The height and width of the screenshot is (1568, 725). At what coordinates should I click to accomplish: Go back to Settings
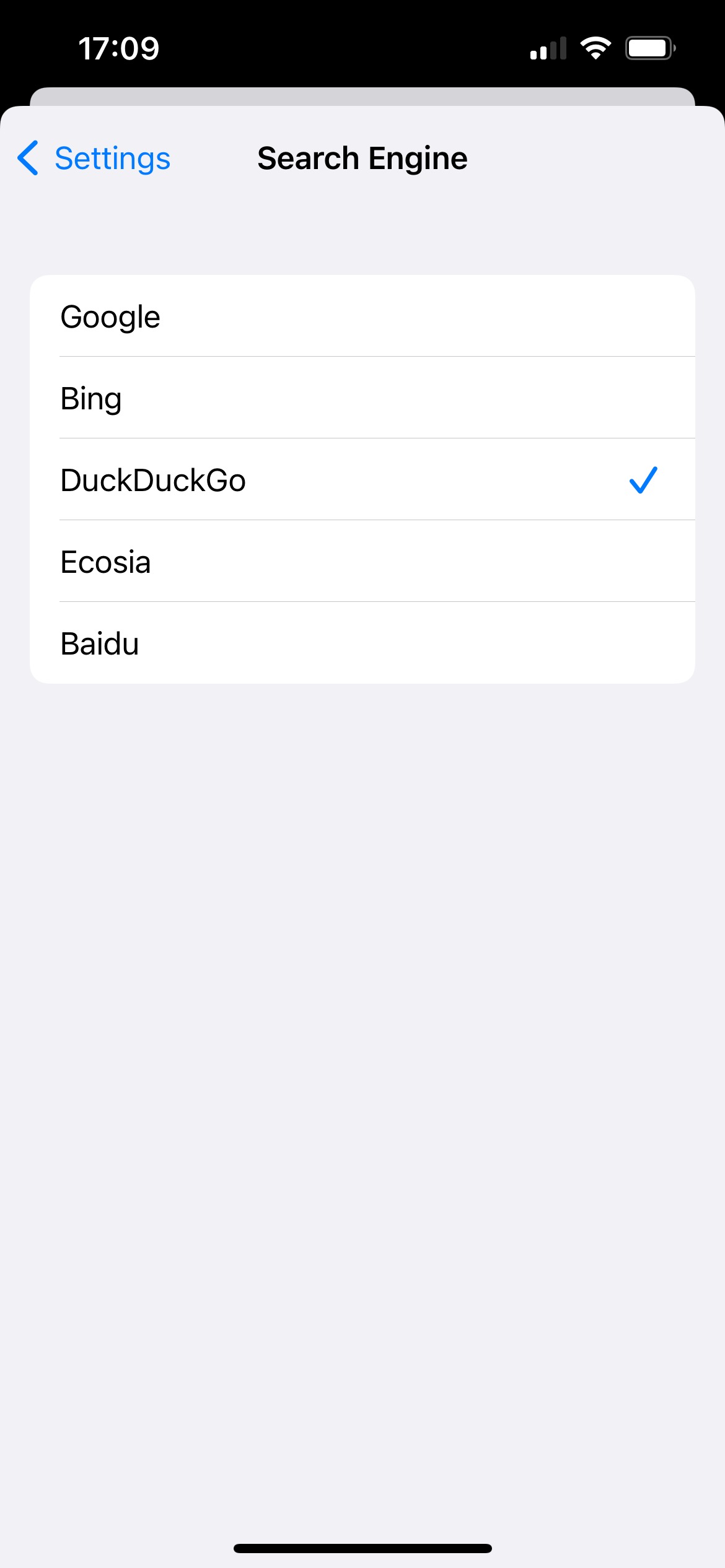(94, 159)
